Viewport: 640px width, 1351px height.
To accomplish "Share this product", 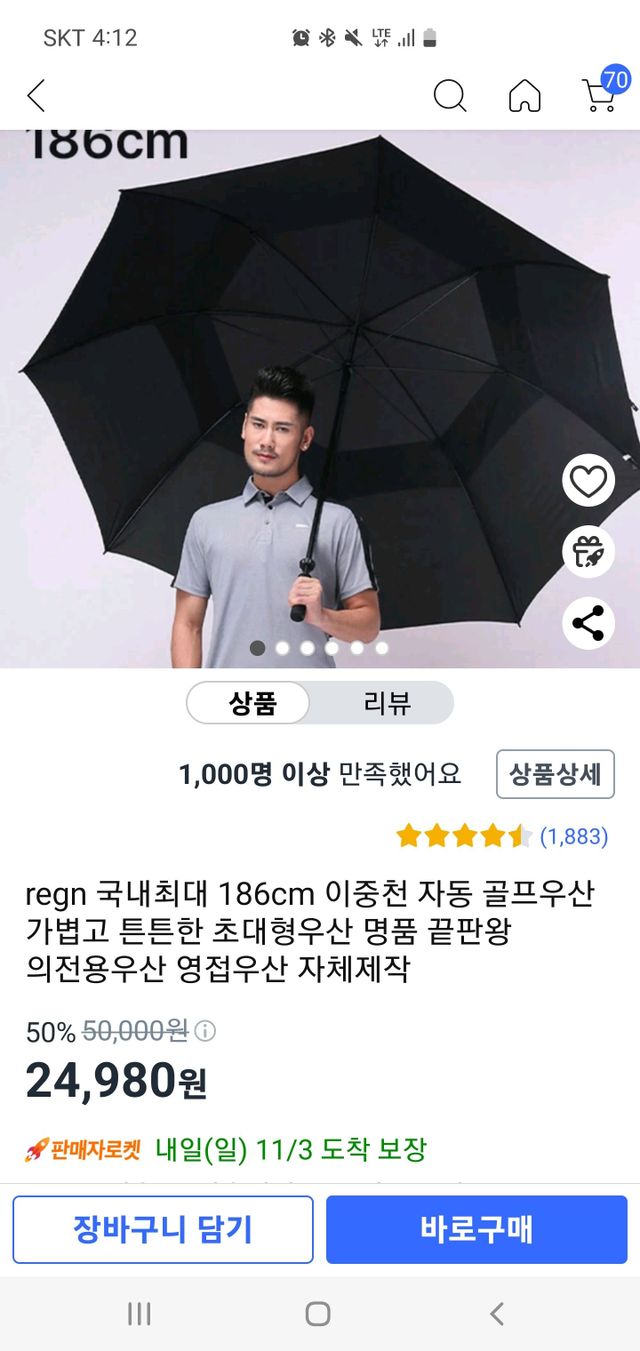I will pos(588,623).
